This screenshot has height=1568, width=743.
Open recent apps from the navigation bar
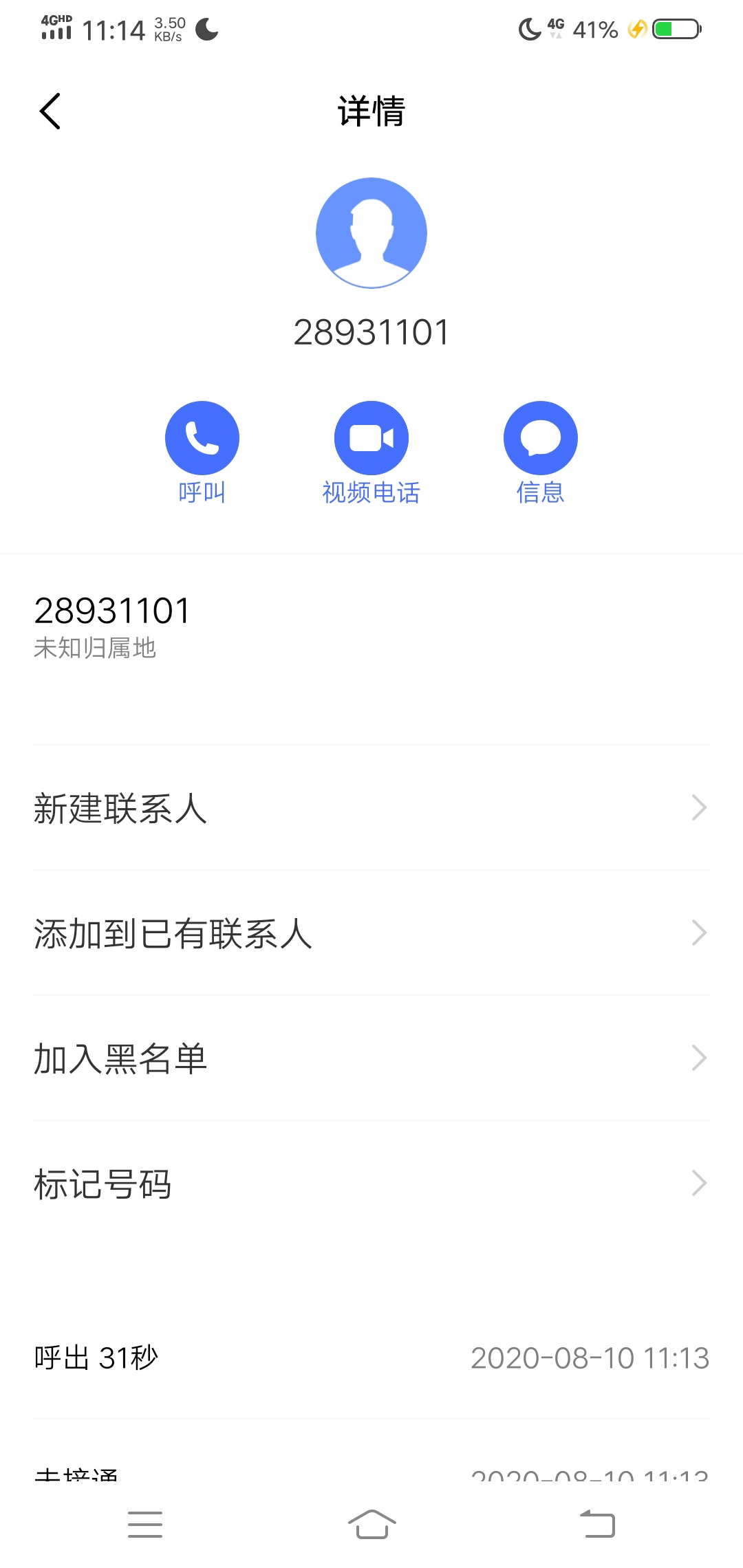pos(145,1525)
